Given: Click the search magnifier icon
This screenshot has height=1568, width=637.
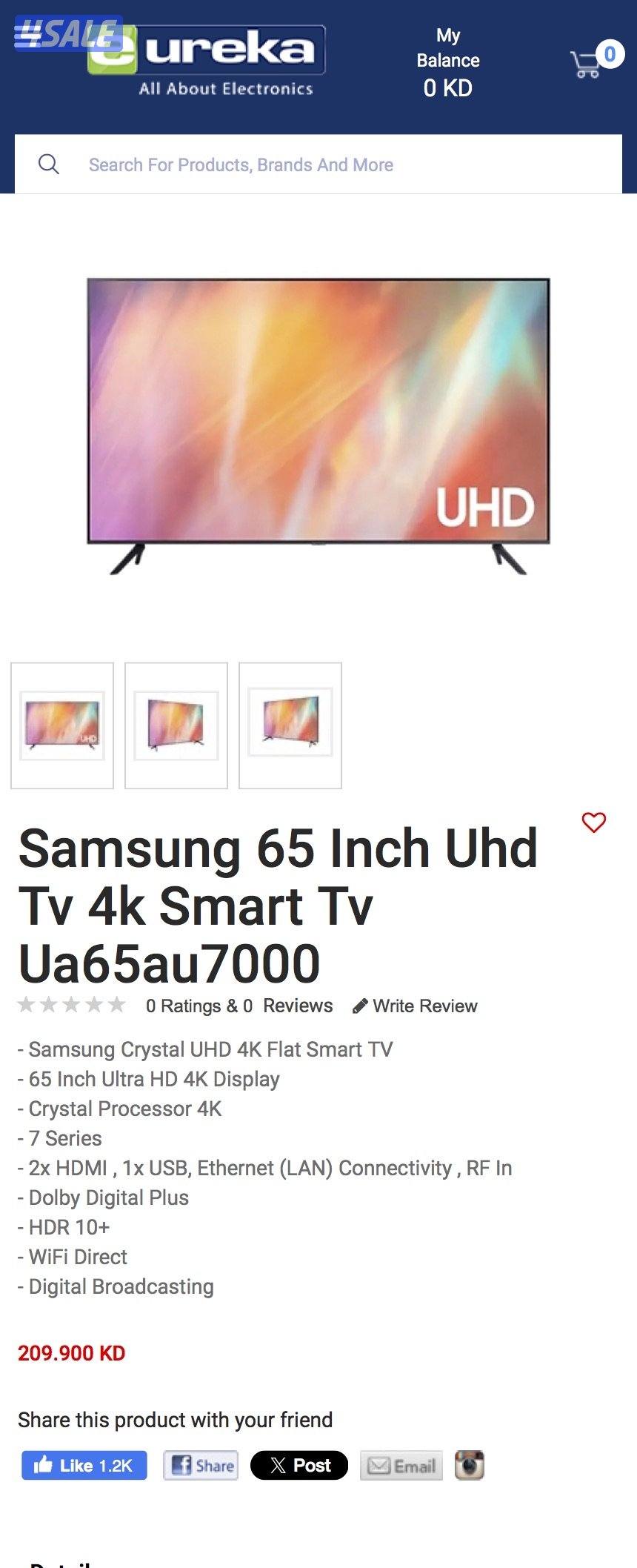Looking at the screenshot, I should (x=49, y=164).
